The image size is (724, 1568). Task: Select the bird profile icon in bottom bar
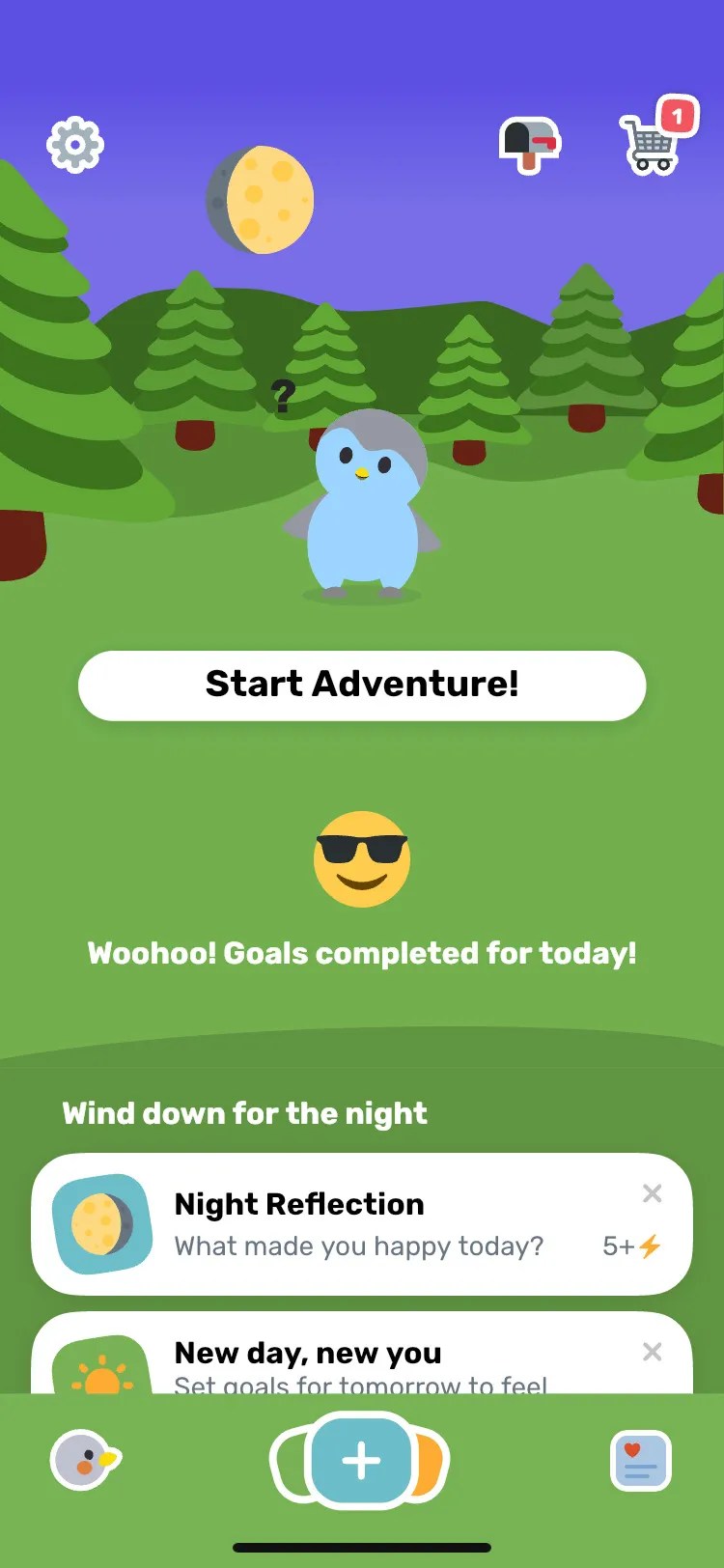[84, 1461]
